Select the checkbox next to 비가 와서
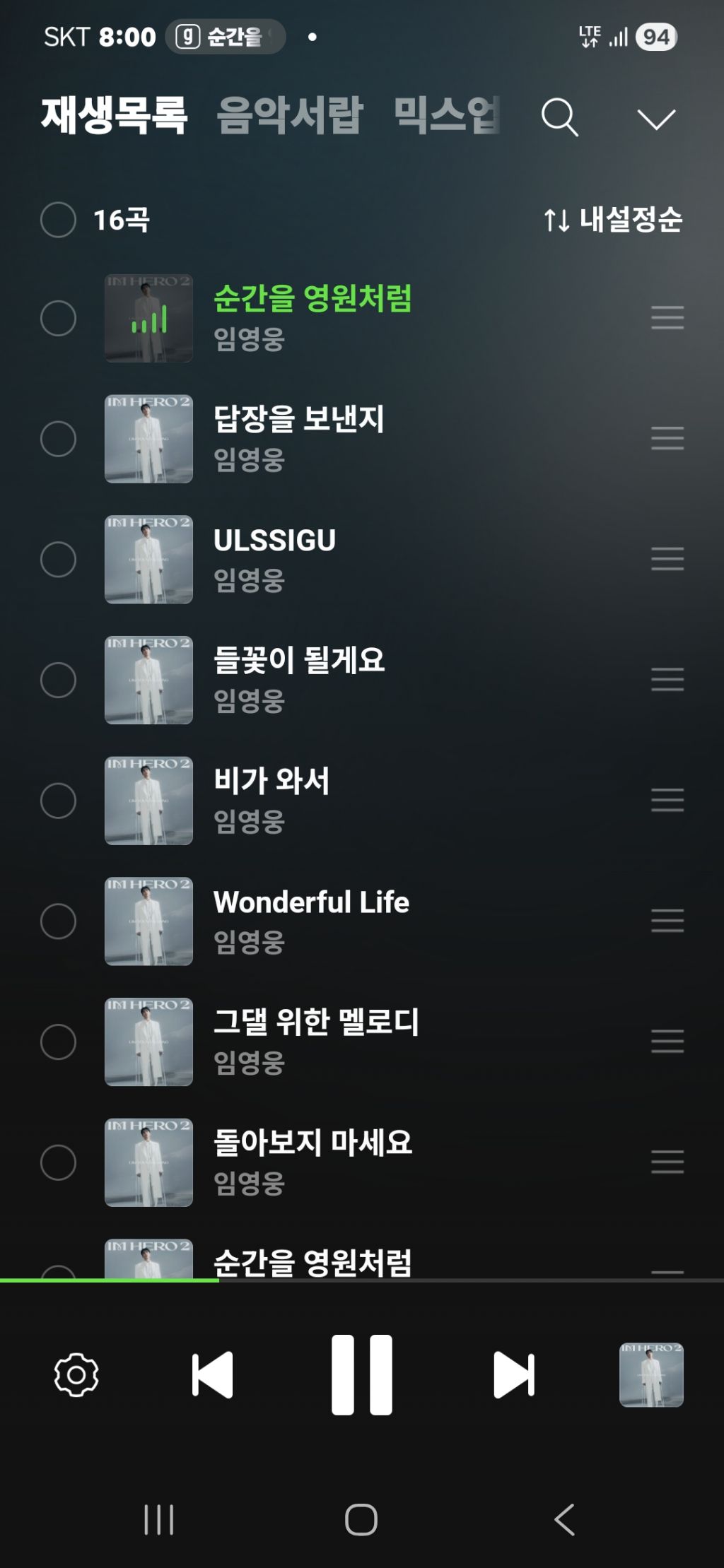 (58, 800)
